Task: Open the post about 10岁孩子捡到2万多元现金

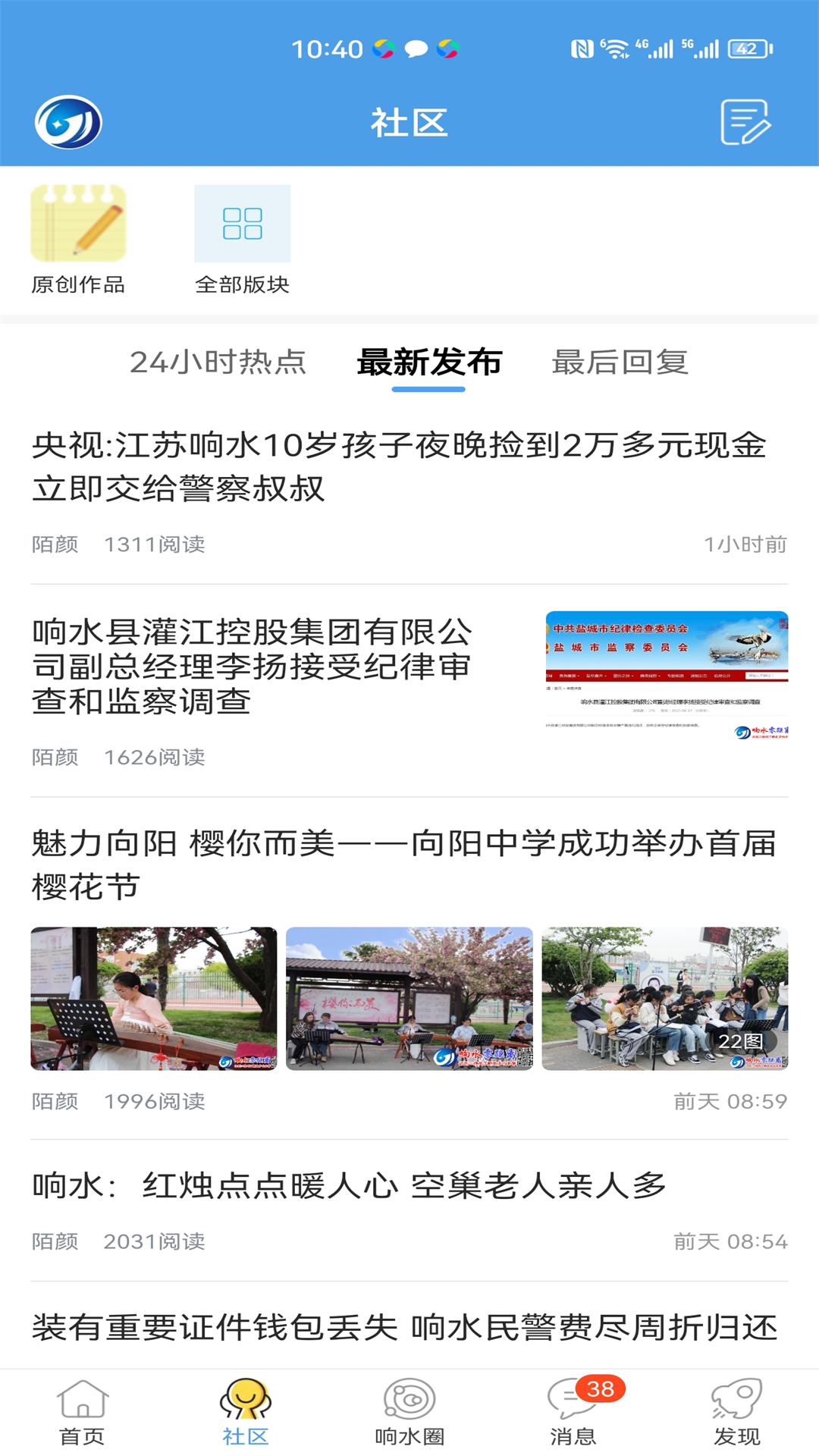Action: click(399, 466)
